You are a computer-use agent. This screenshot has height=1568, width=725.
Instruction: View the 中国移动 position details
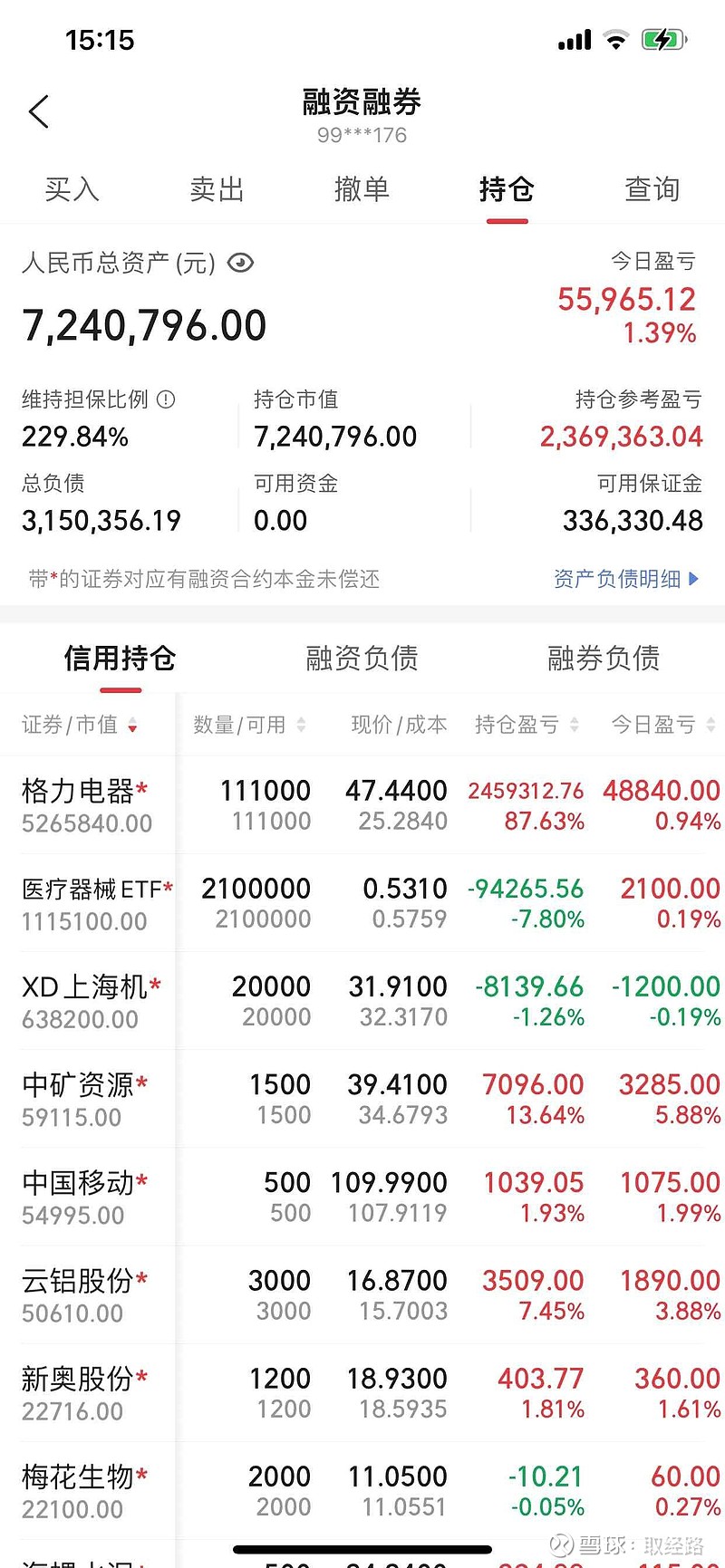[362, 1197]
